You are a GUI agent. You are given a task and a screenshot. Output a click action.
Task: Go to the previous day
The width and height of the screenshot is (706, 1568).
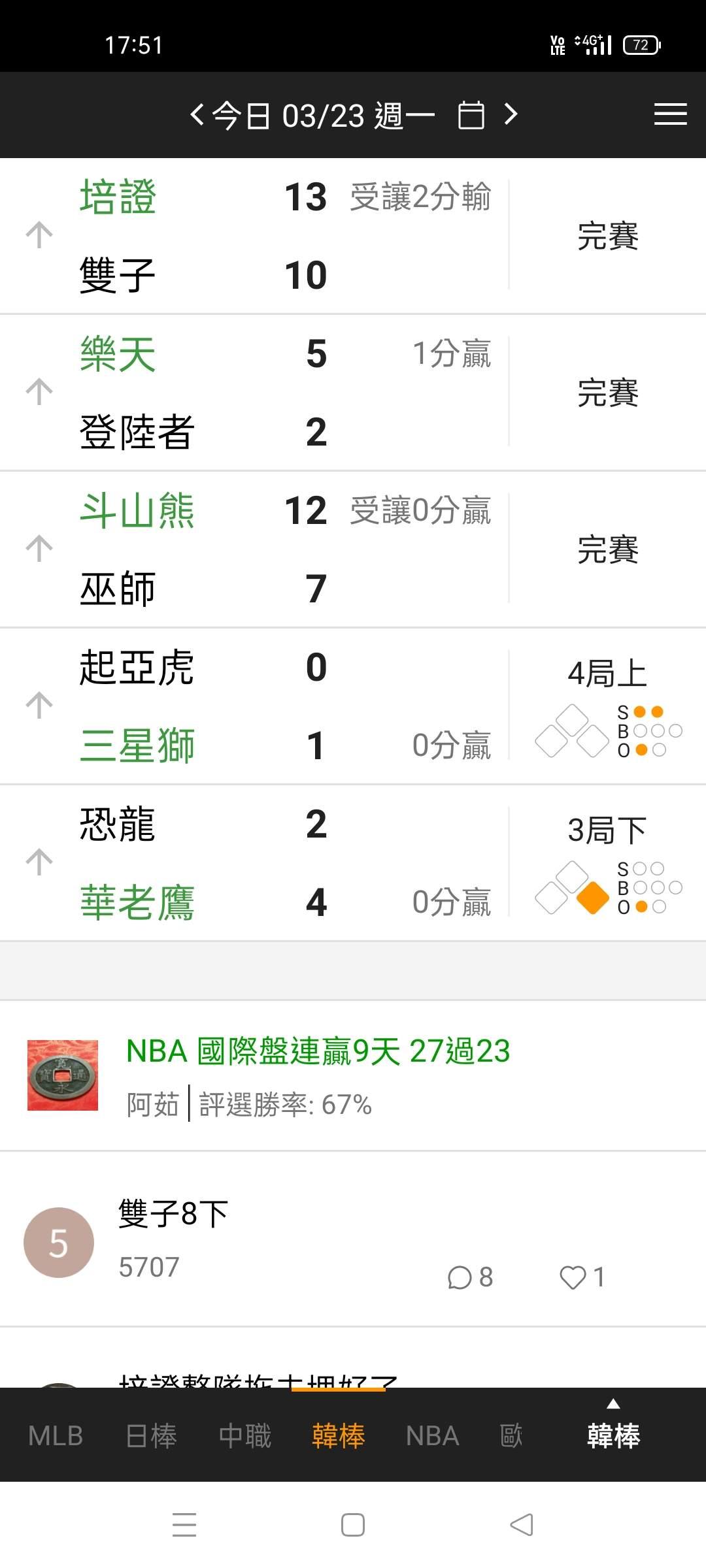point(197,115)
